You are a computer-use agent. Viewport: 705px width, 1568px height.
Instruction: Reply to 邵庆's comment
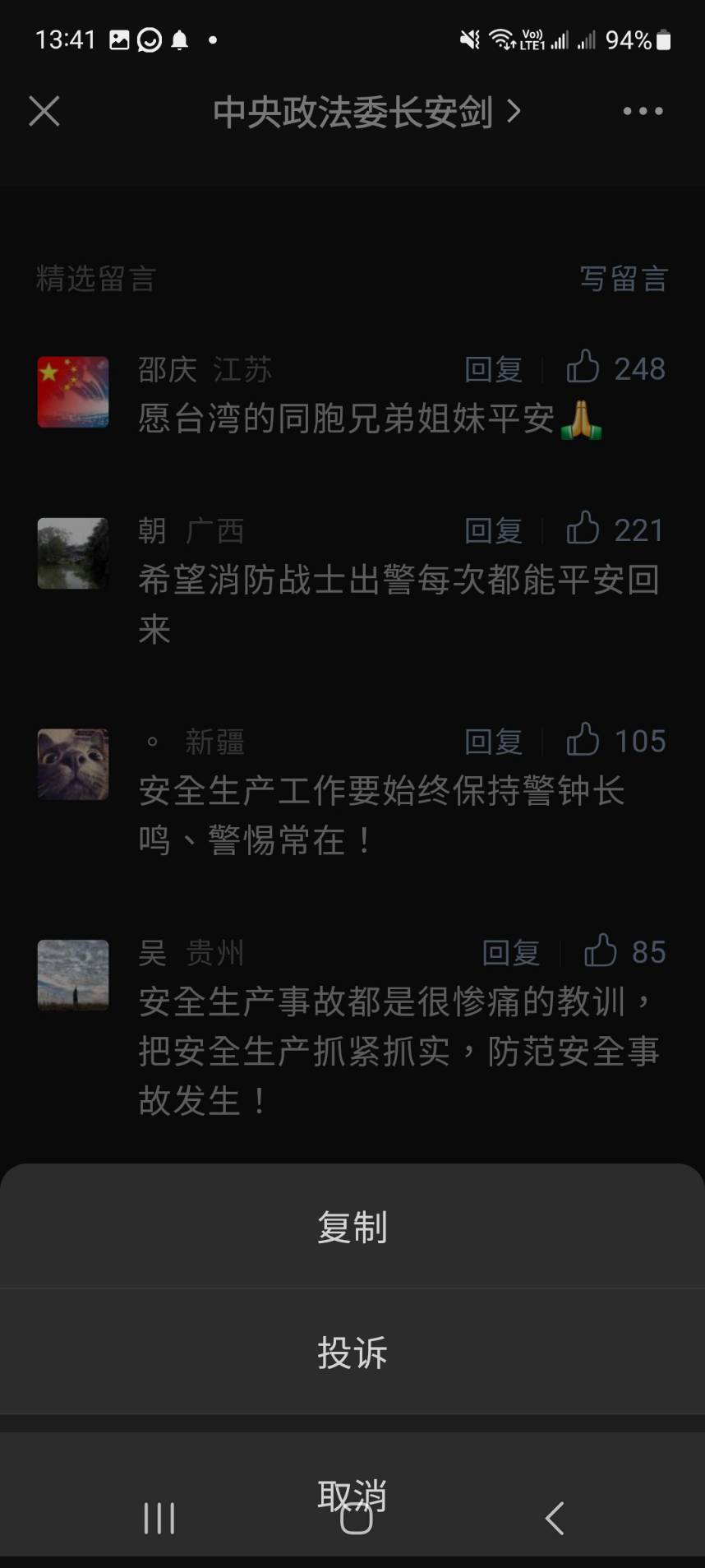pos(493,369)
